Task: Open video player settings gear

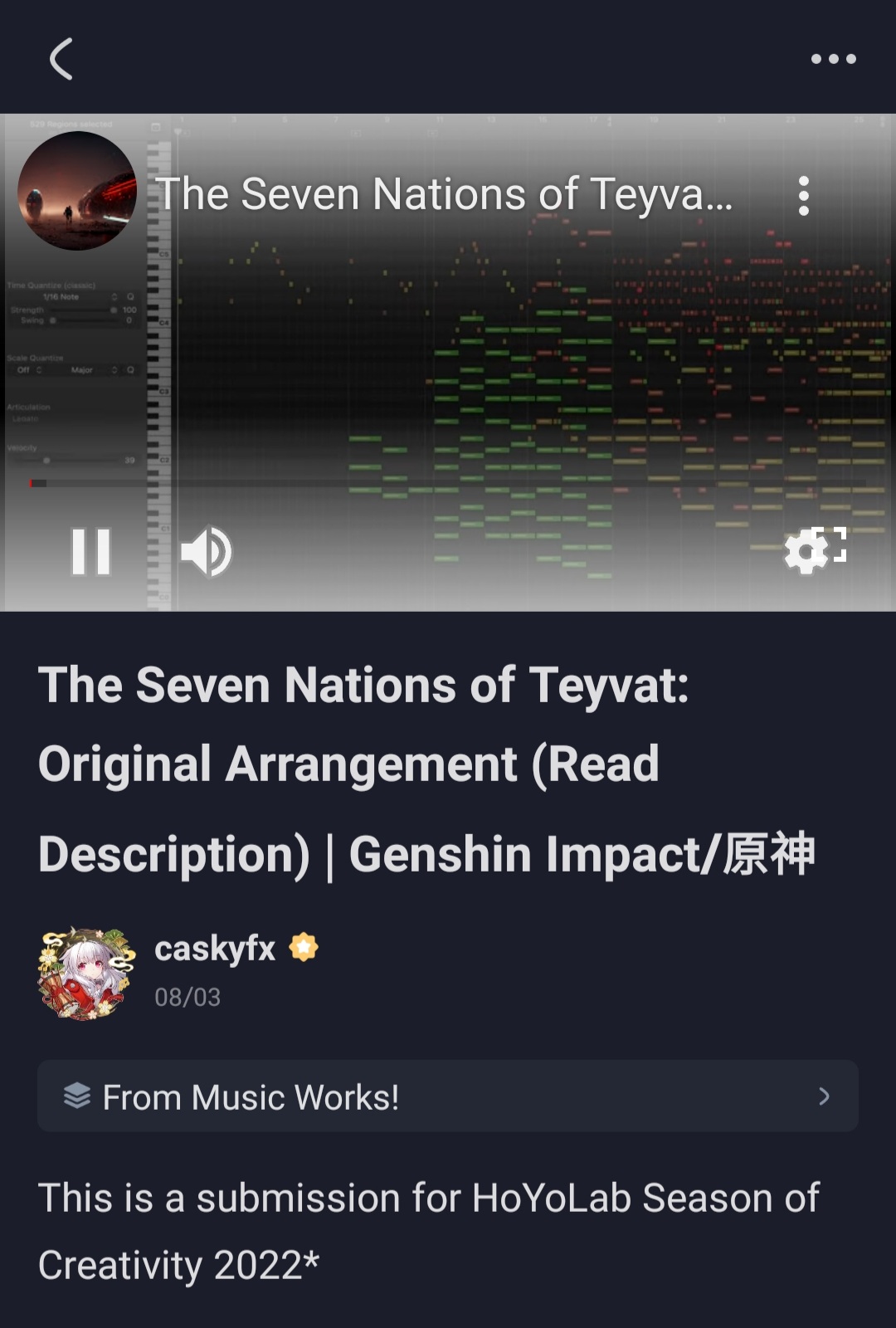Action: point(803,552)
